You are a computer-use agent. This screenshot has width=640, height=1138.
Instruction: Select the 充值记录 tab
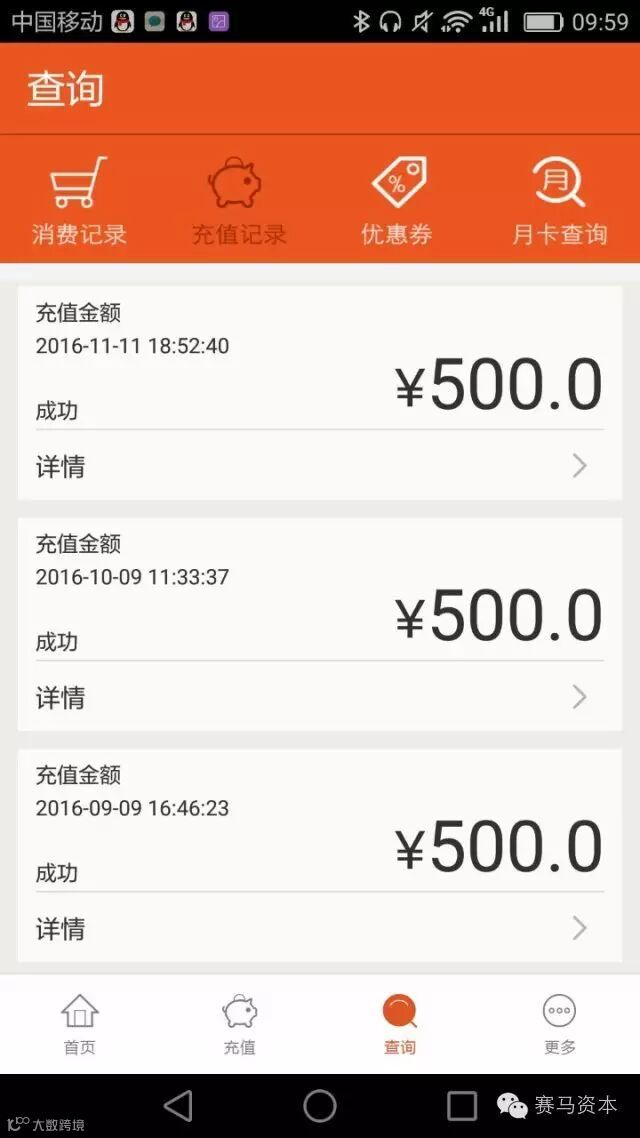[239, 201]
